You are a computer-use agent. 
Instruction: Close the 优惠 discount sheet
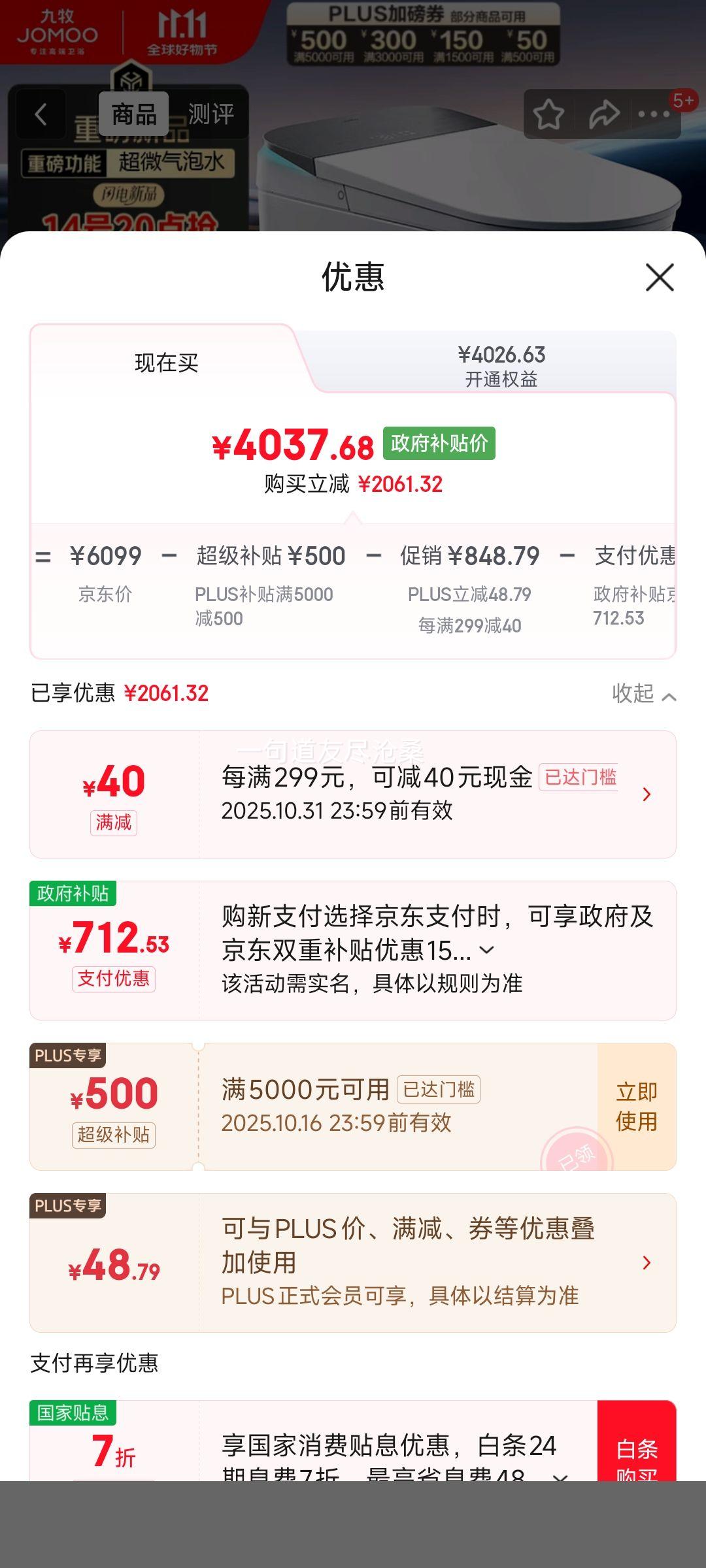point(660,278)
